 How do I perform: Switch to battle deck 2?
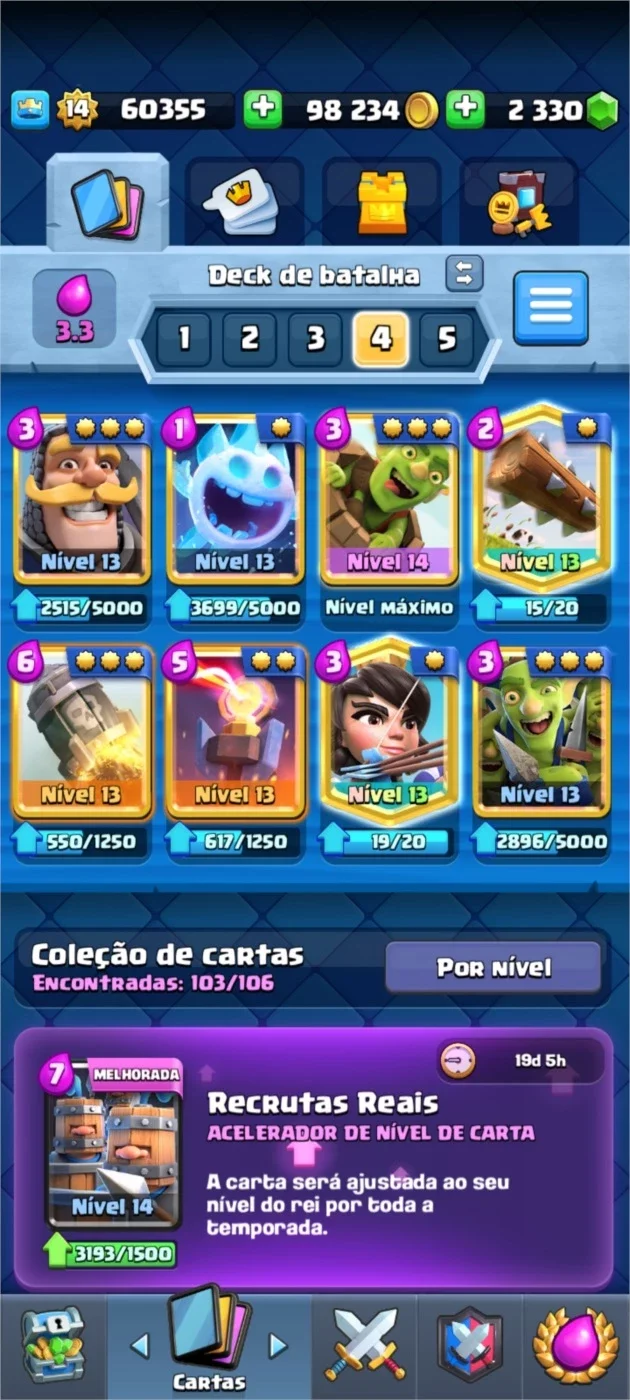[249, 339]
